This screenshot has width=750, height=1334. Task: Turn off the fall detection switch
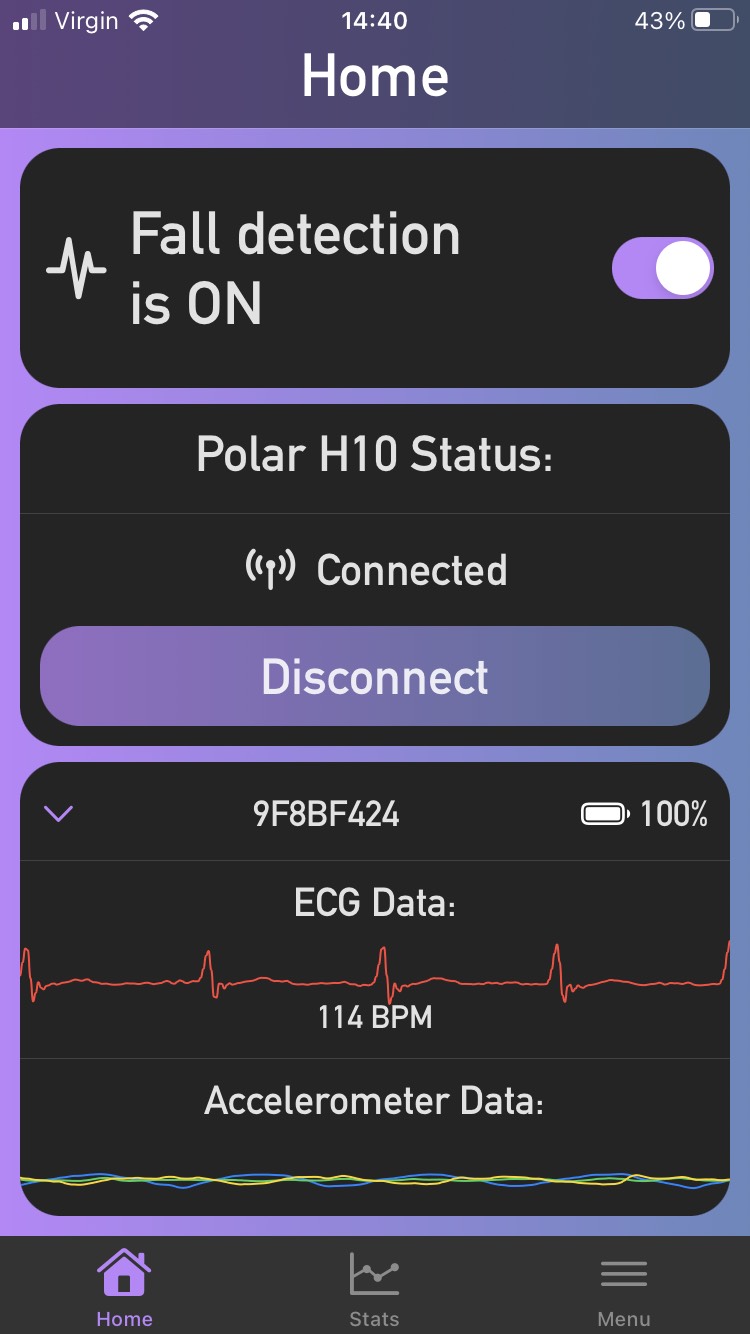click(662, 268)
